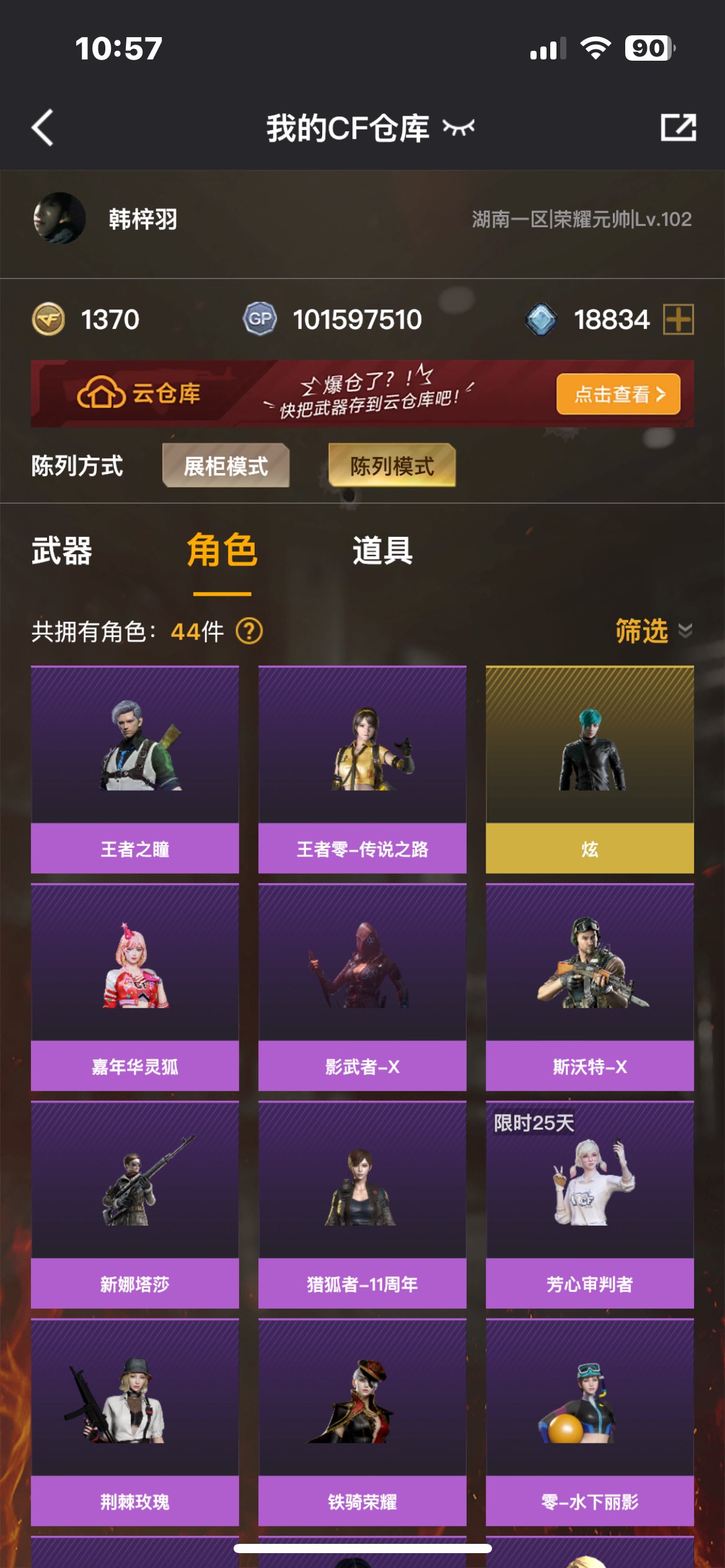Open the help icon next to 44件
The width and height of the screenshot is (725, 1568).
pyautogui.click(x=250, y=631)
